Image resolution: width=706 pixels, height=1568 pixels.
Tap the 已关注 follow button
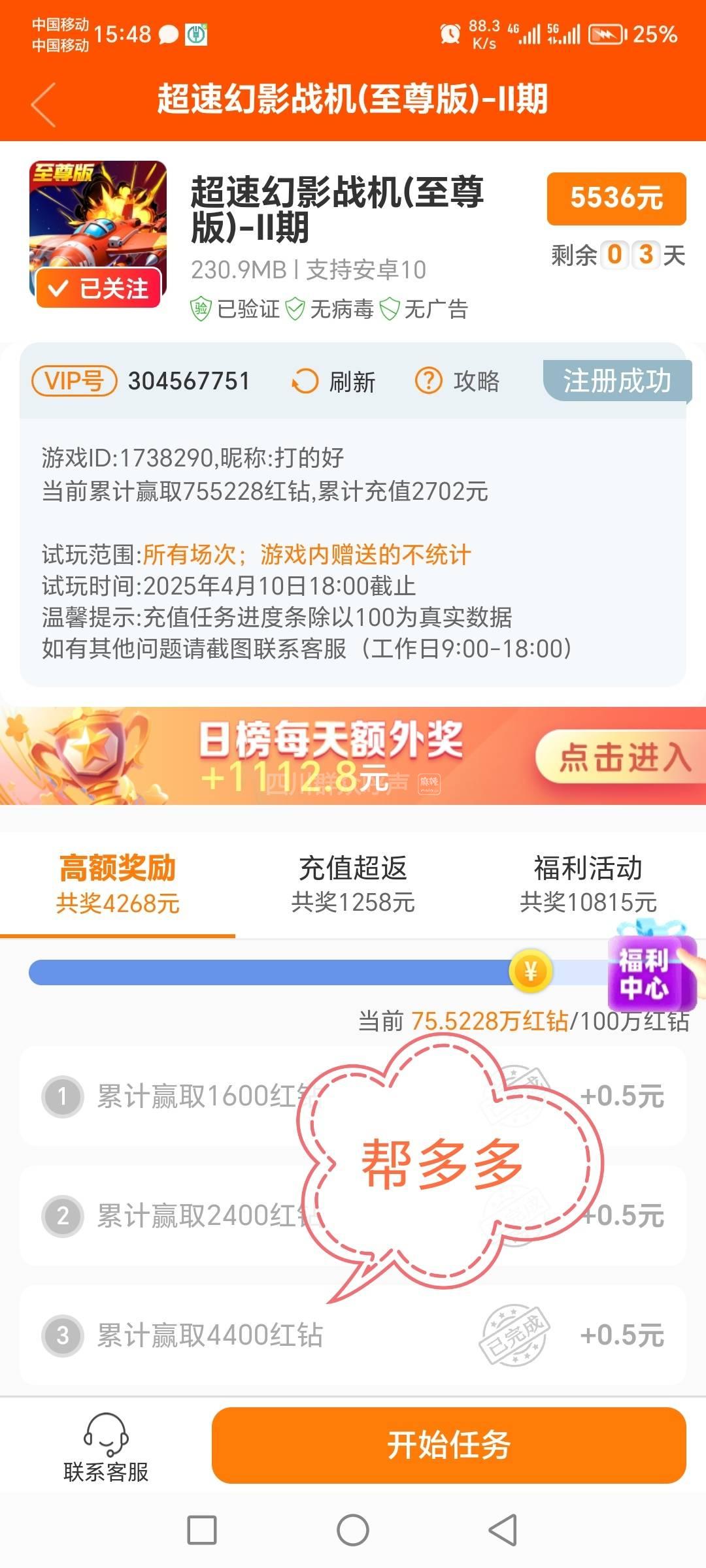coord(99,287)
